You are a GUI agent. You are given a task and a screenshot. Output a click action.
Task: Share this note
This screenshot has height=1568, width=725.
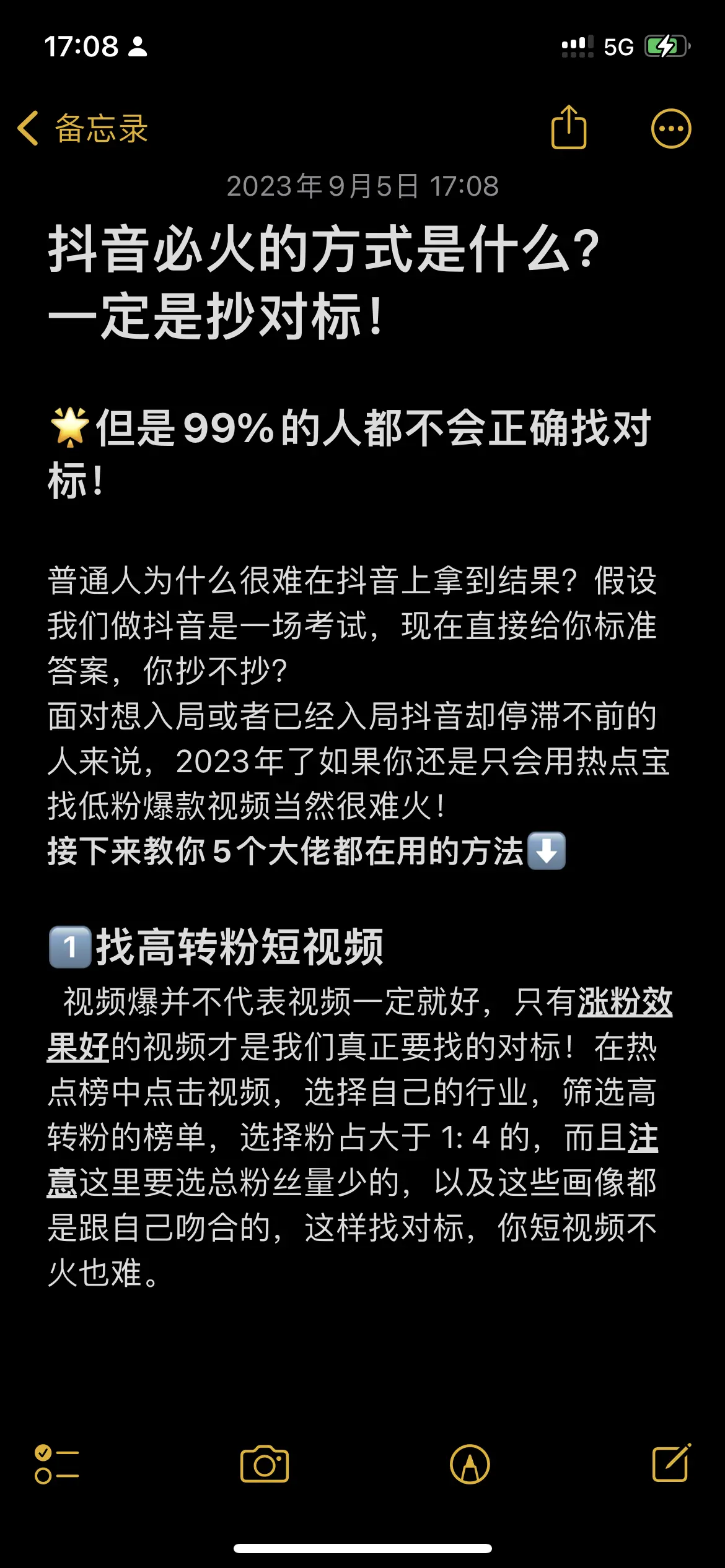(568, 128)
